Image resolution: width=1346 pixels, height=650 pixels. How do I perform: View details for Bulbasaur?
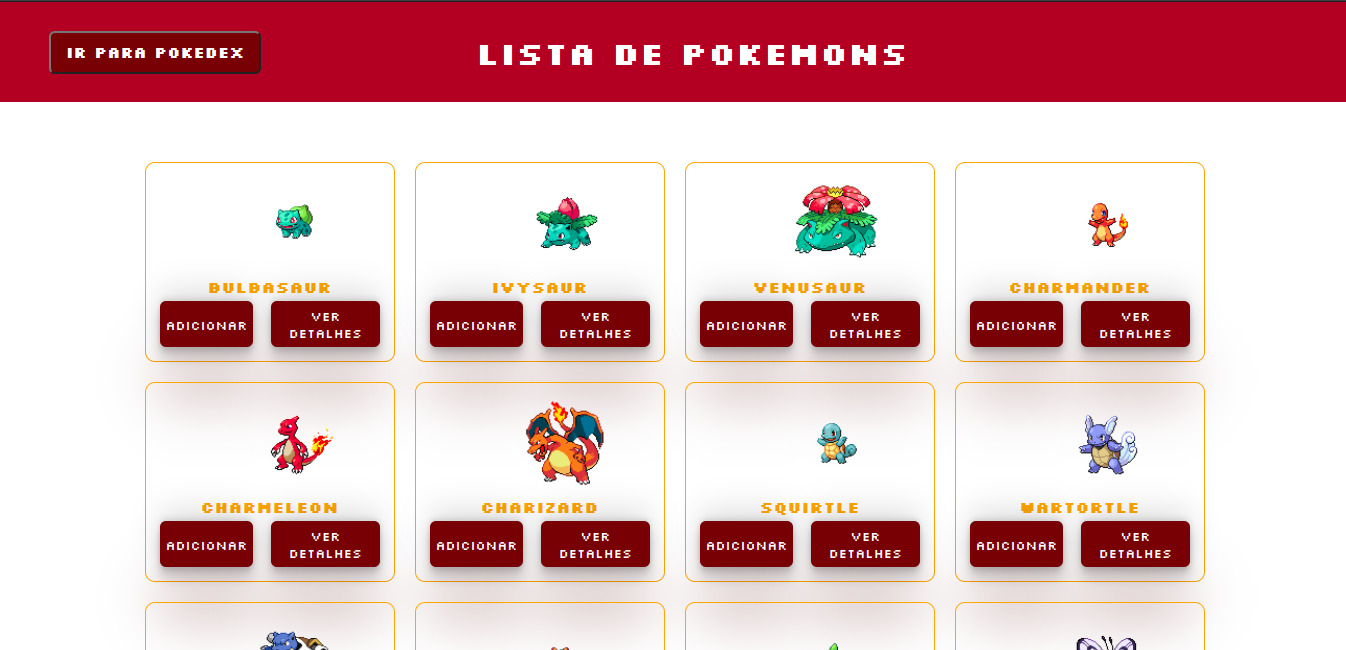(x=325, y=324)
